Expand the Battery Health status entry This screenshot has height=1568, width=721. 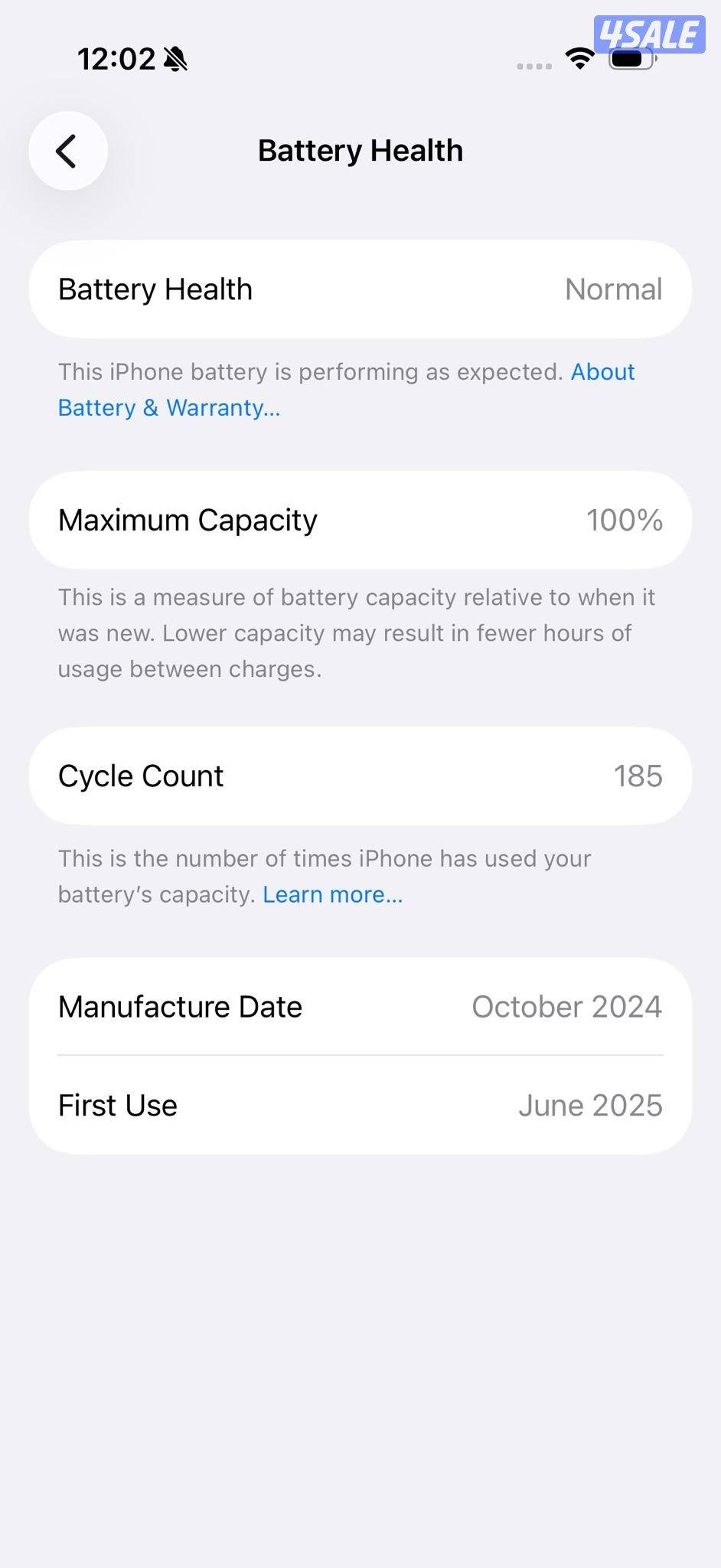click(360, 289)
